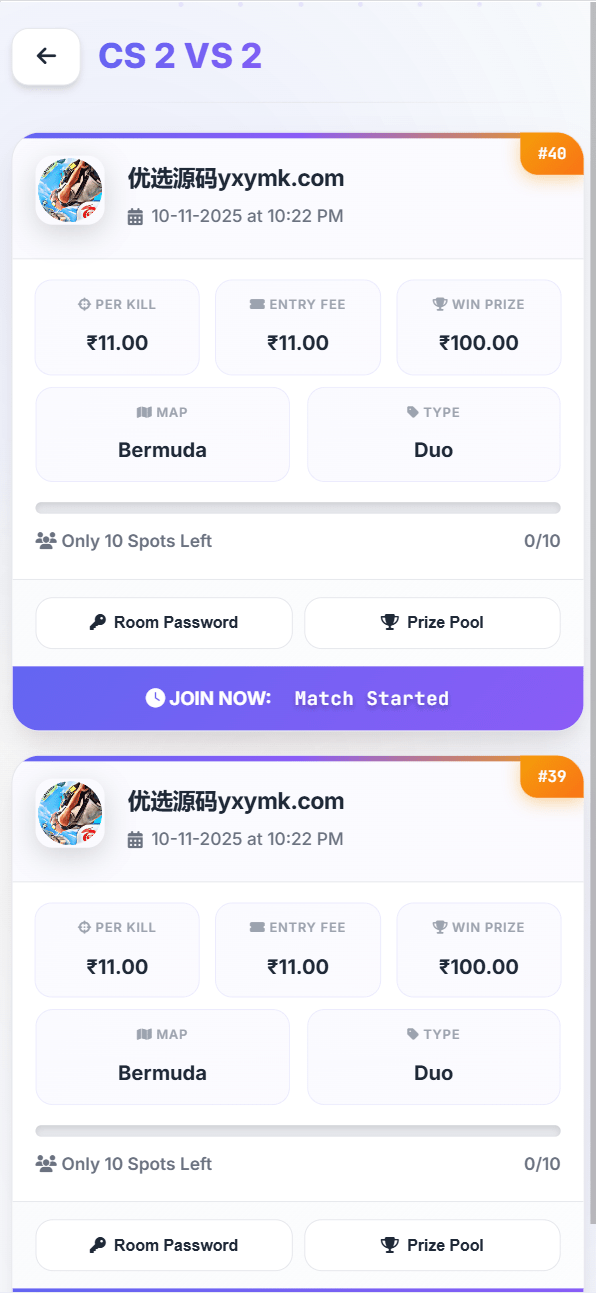Open match #40 card header

click(x=298, y=196)
